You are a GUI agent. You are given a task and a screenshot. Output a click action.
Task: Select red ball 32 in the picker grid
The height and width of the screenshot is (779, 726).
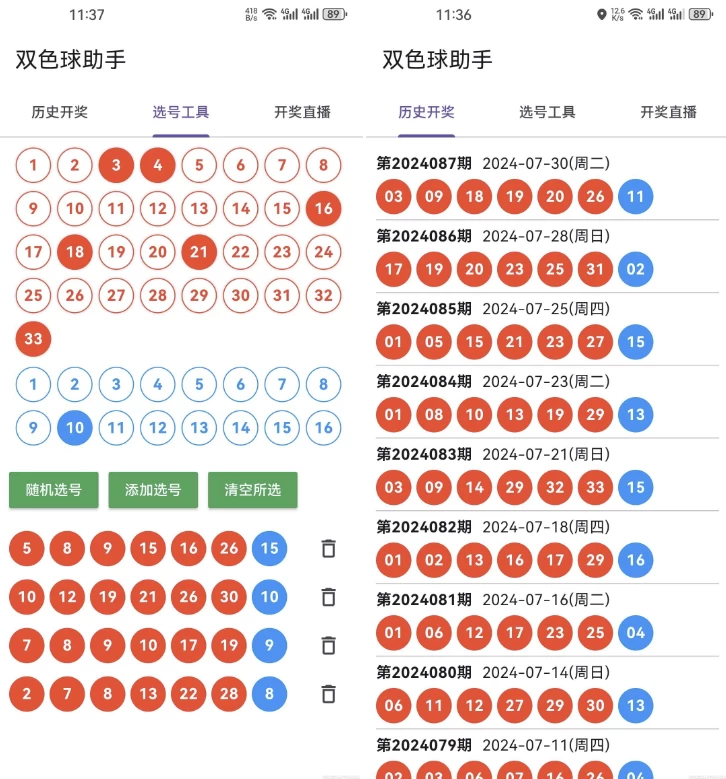point(323,295)
